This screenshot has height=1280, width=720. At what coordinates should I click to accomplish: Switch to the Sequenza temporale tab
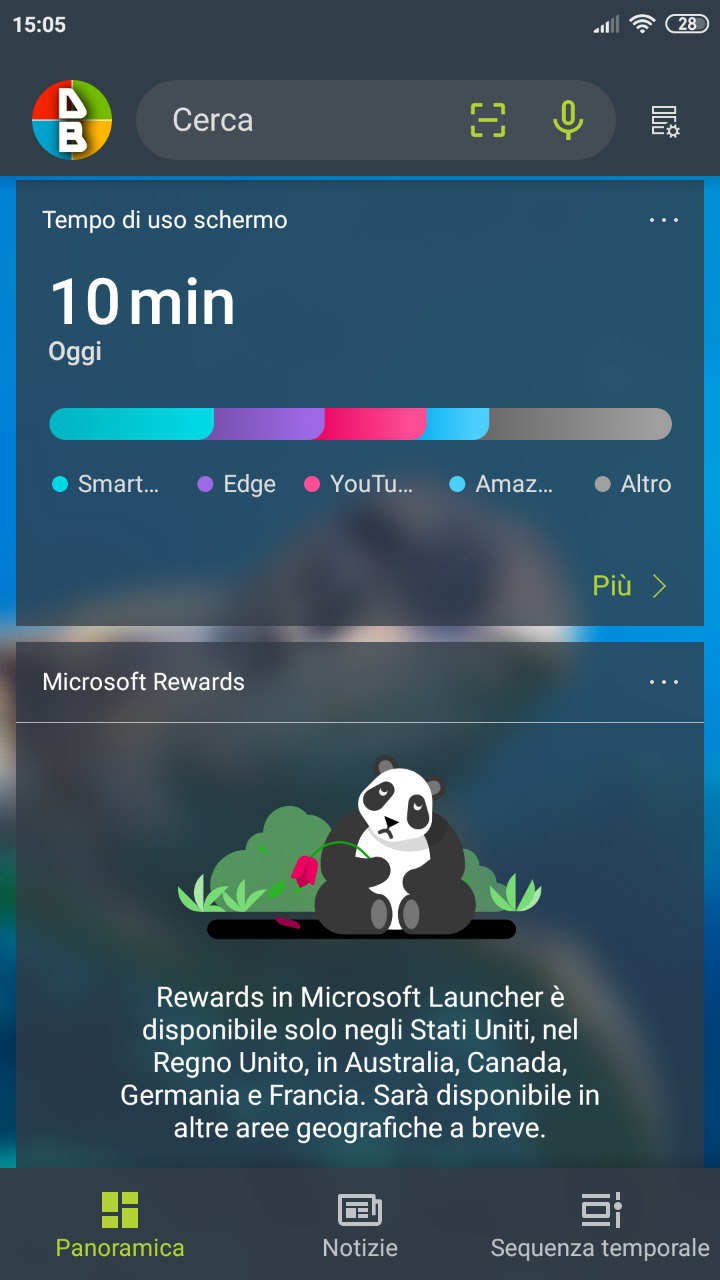pyautogui.click(x=600, y=1224)
